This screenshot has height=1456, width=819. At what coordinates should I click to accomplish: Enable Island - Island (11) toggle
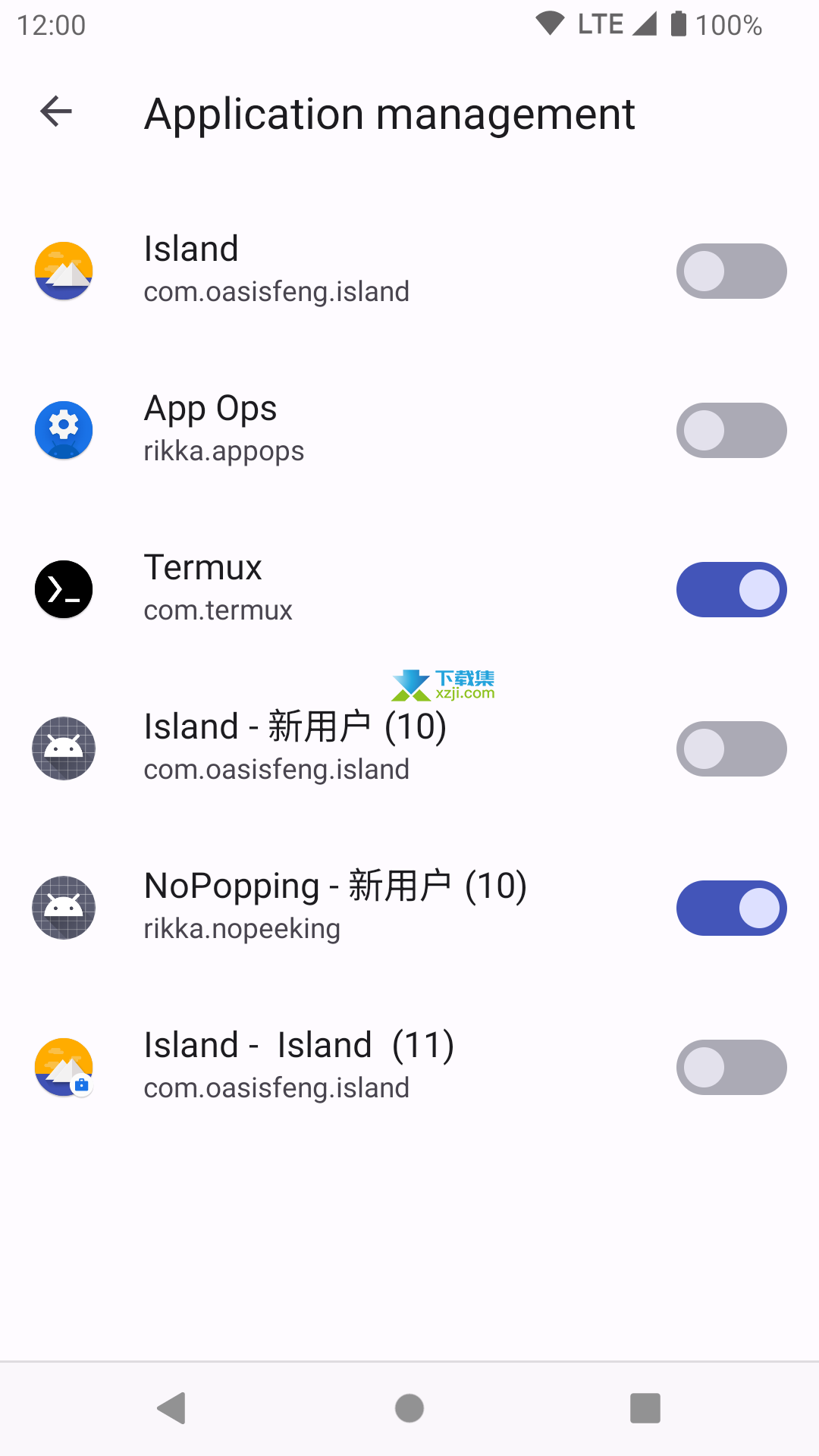click(731, 1067)
